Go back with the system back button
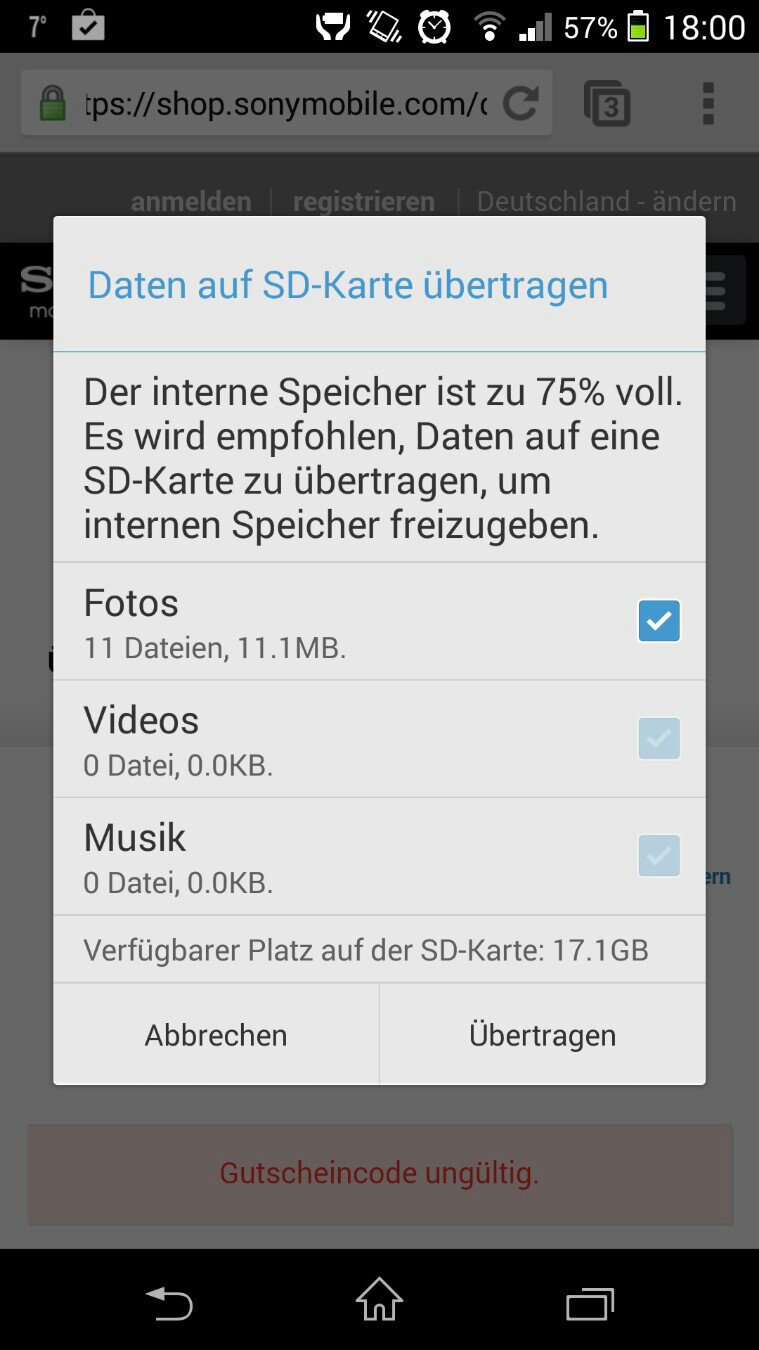The height and width of the screenshot is (1350, 759). point(169,1303)
